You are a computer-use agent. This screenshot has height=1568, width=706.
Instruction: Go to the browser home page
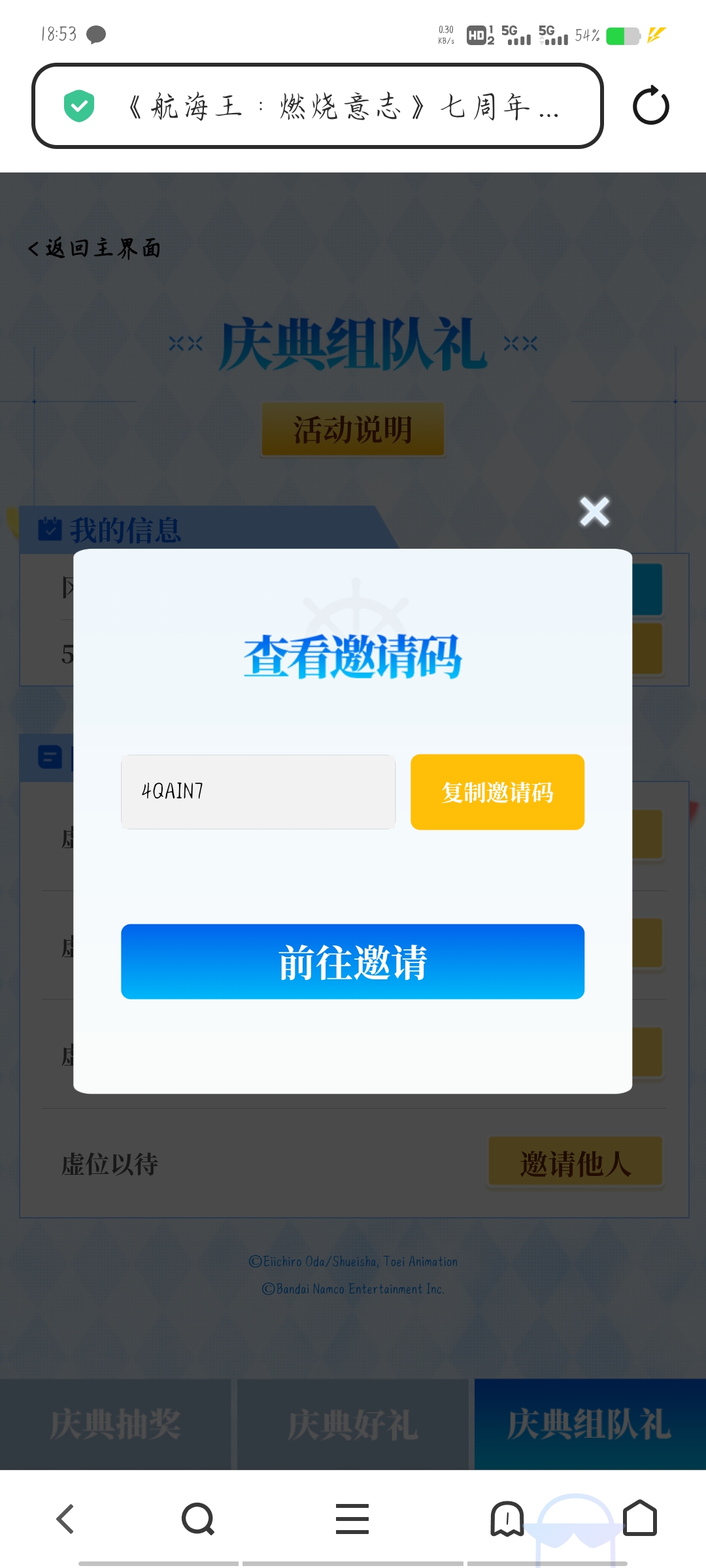click(639, 1518)
